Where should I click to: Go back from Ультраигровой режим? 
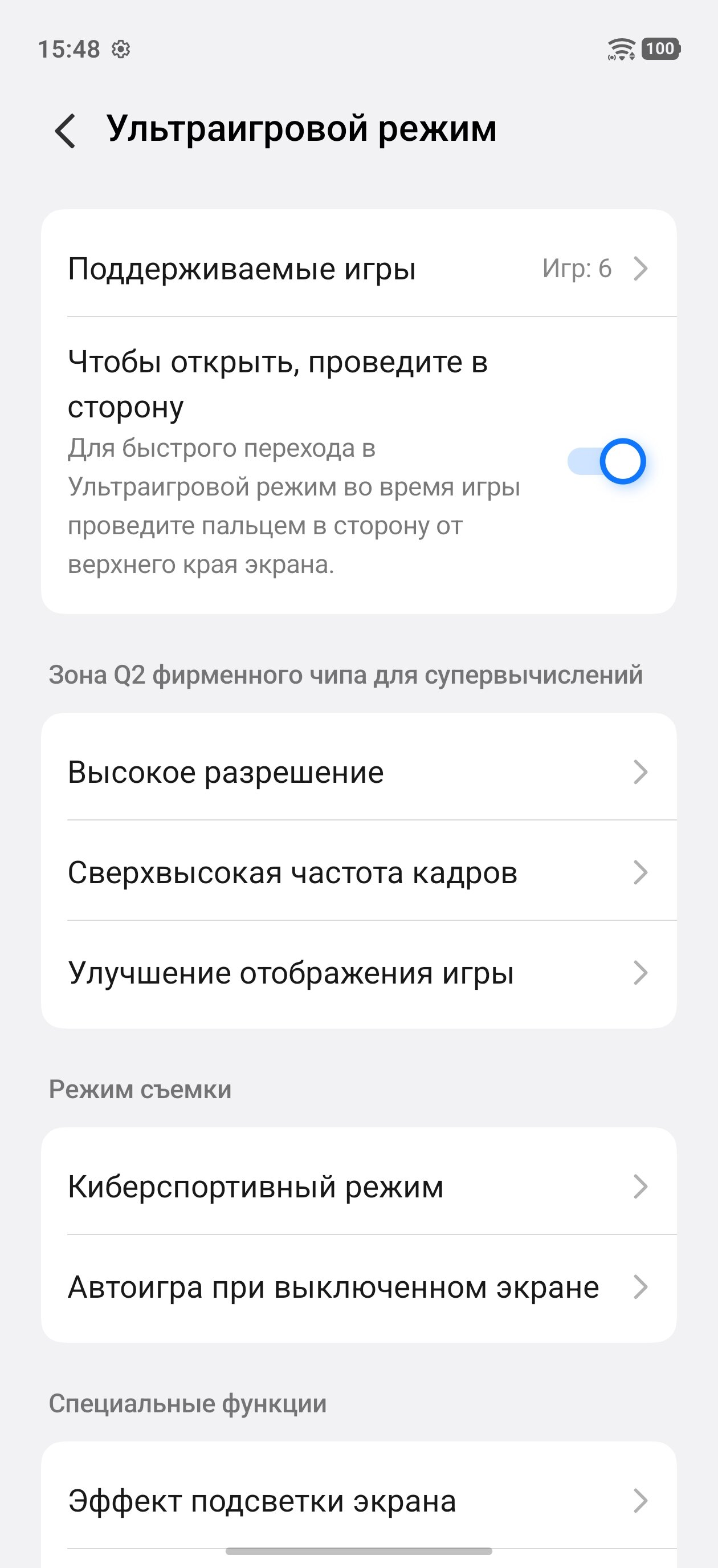click(66, 131)
